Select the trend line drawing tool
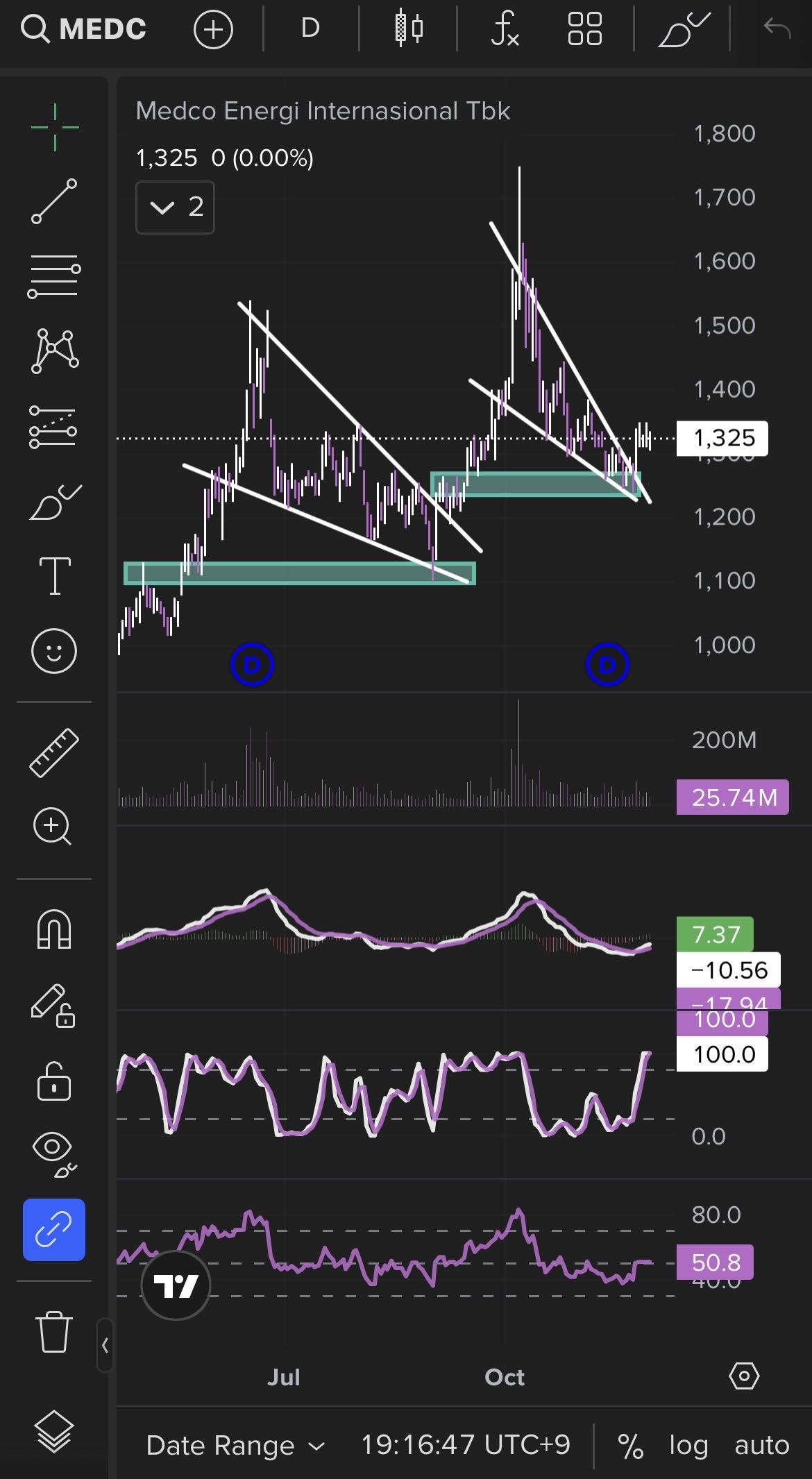Image resolution: width=812 pixels, height=1479 pixels. click(54, 201)
